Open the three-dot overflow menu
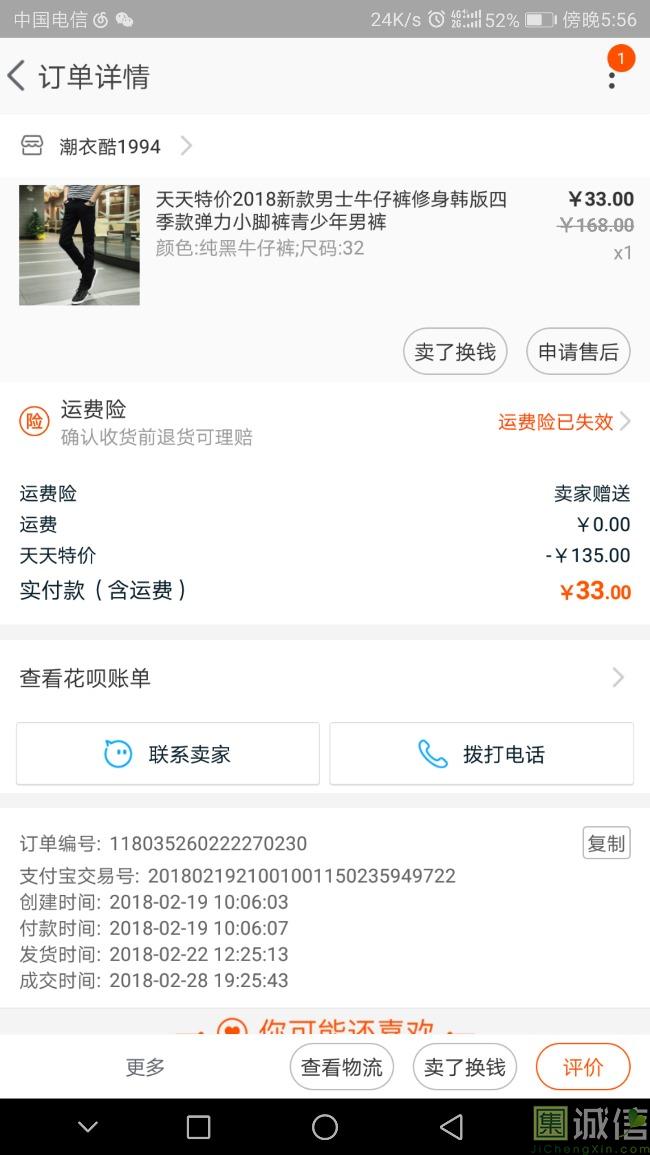The width and height of the screenshot is (650, 1155). point(612,76)
